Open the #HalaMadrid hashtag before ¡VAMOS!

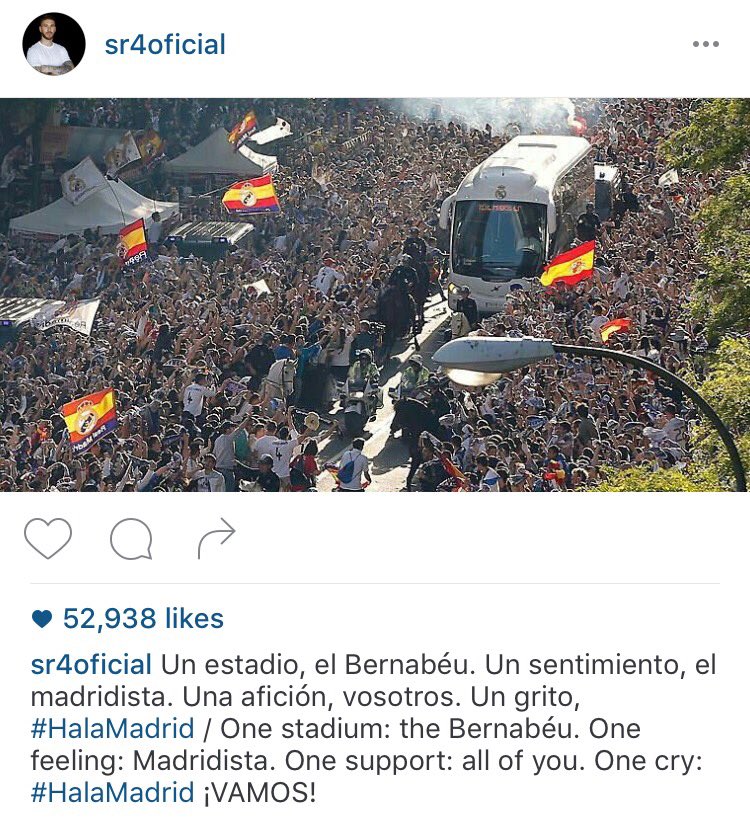coord(112,792)
